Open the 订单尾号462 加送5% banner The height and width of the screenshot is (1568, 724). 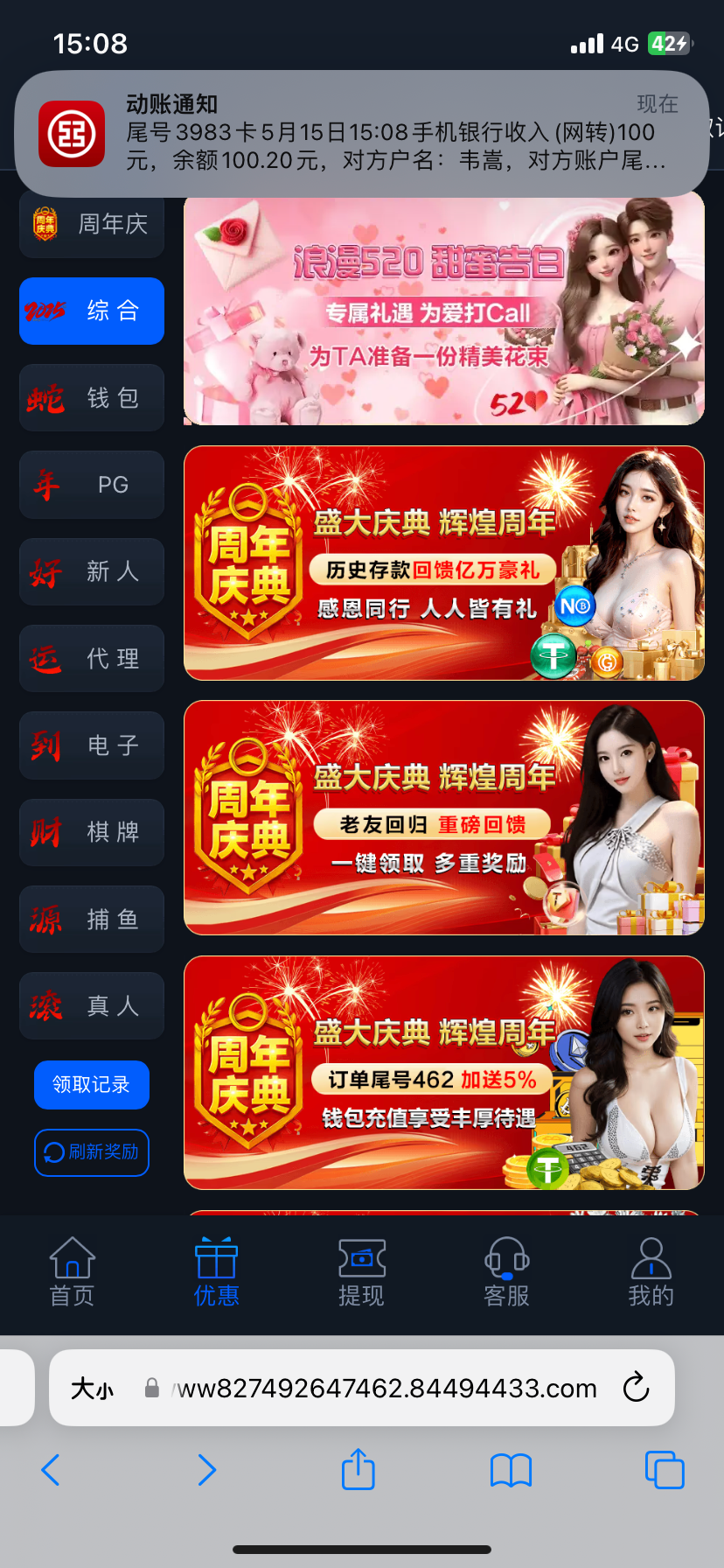443,1073
